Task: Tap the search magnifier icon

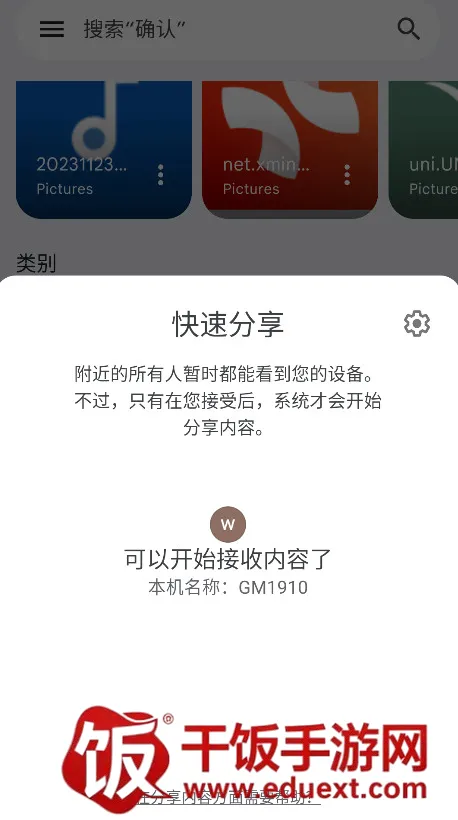Action: pyautogui.click(x=408, y=29)
